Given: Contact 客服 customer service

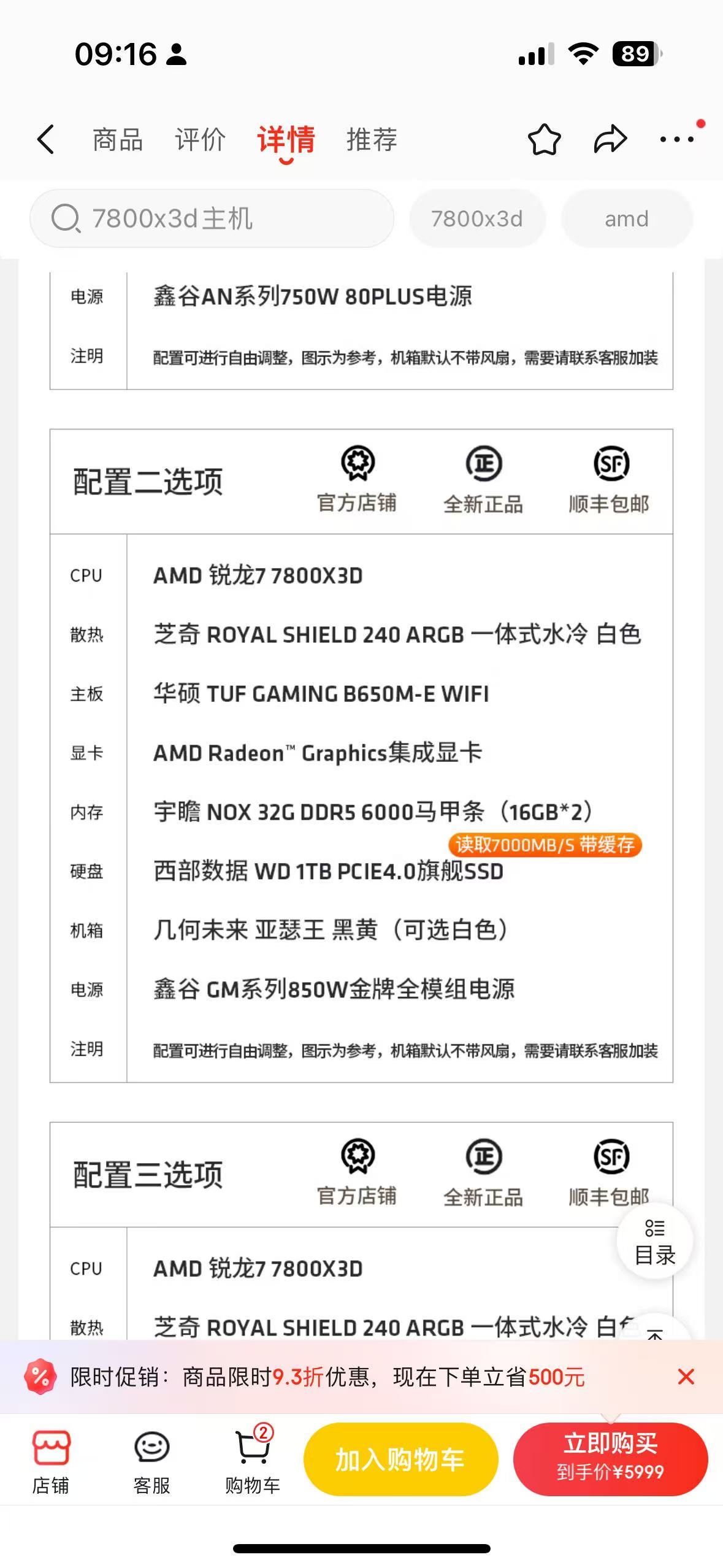Looking at the screenshot, I should click(151, 1462).
